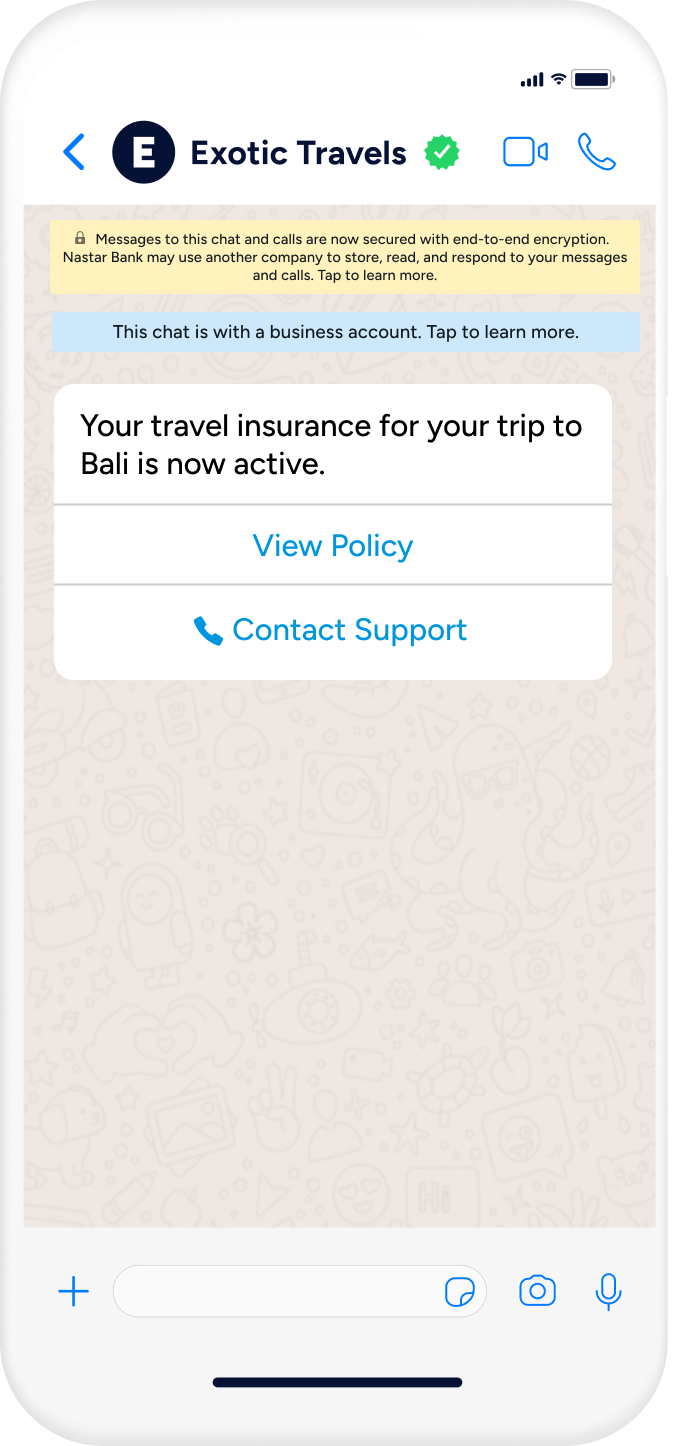Tap the end-to-end encryption notice

coord(345,257)
